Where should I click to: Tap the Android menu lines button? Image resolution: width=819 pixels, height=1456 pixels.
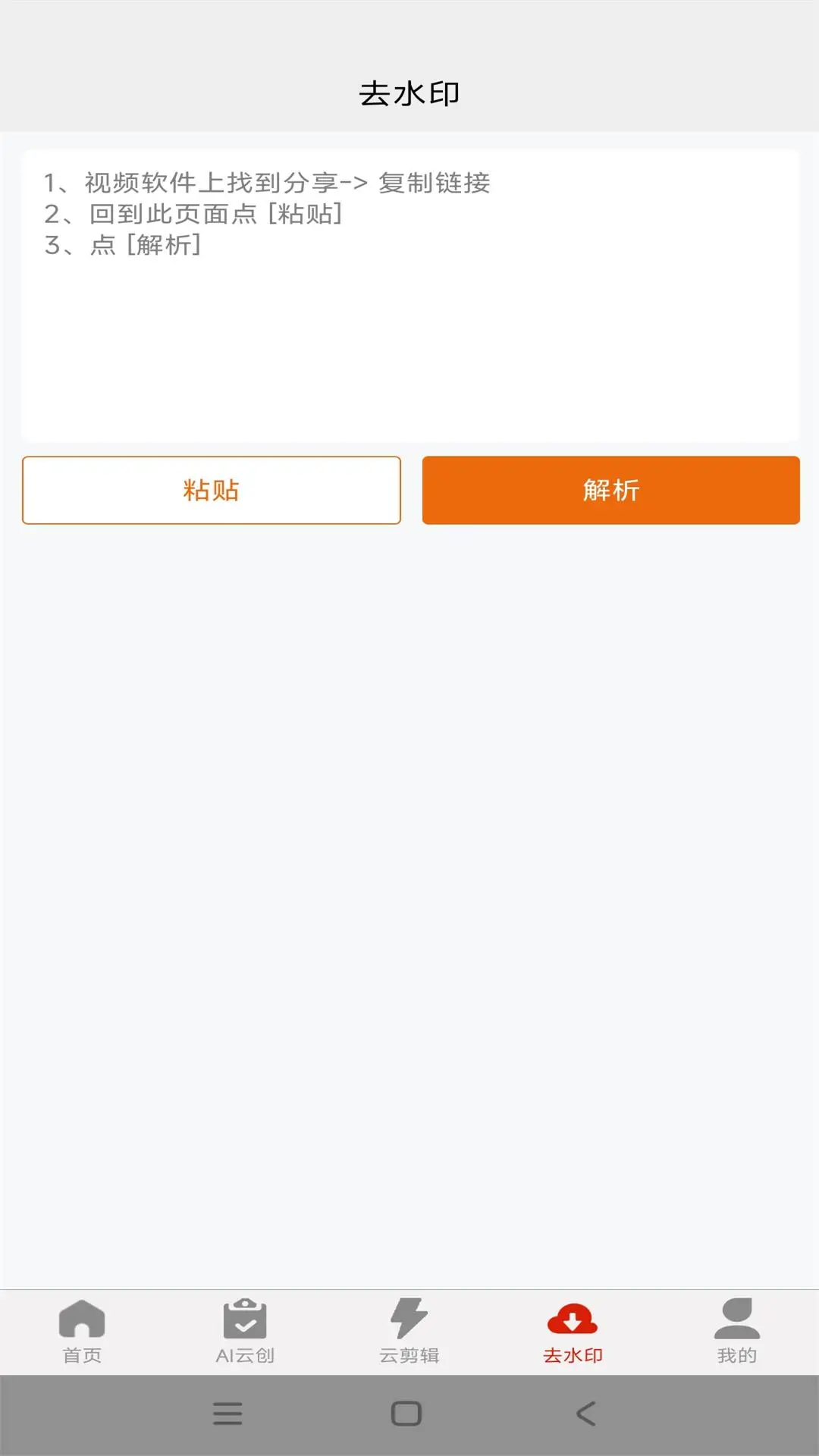coord(227,1414)
